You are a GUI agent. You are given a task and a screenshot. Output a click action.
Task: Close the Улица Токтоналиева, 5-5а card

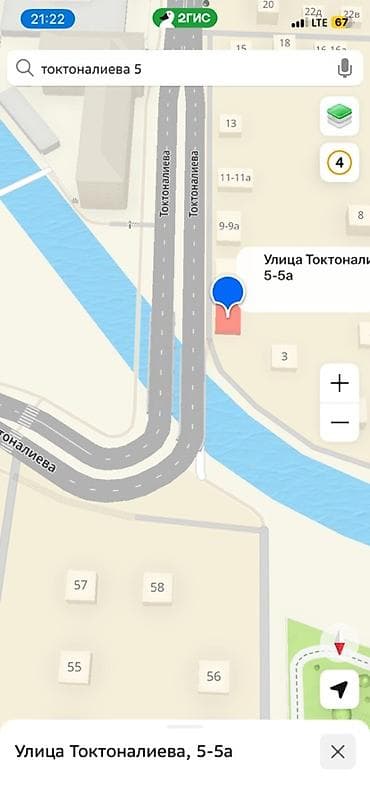pyautogui.click(x=338, y=752)
